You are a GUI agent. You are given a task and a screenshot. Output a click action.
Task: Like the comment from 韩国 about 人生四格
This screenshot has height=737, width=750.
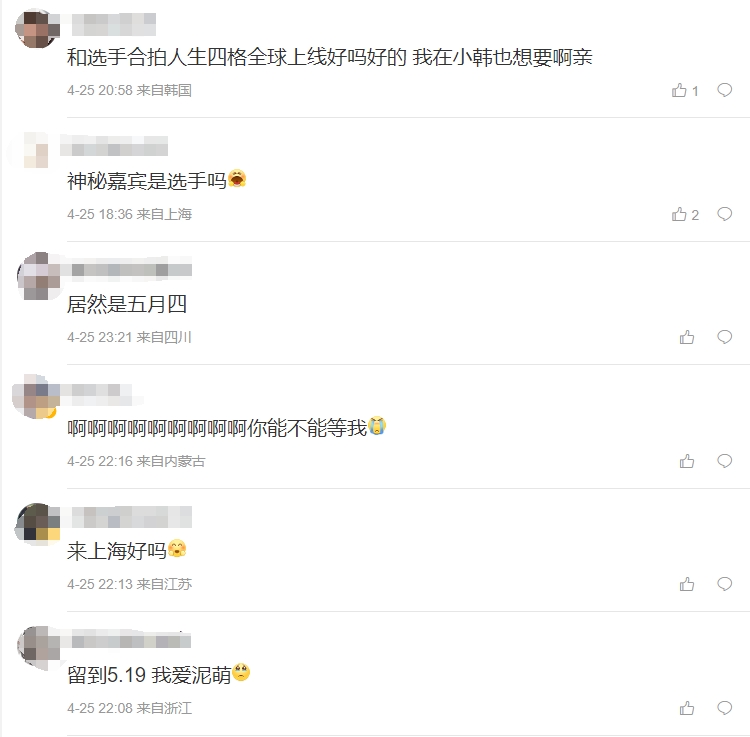680,90
